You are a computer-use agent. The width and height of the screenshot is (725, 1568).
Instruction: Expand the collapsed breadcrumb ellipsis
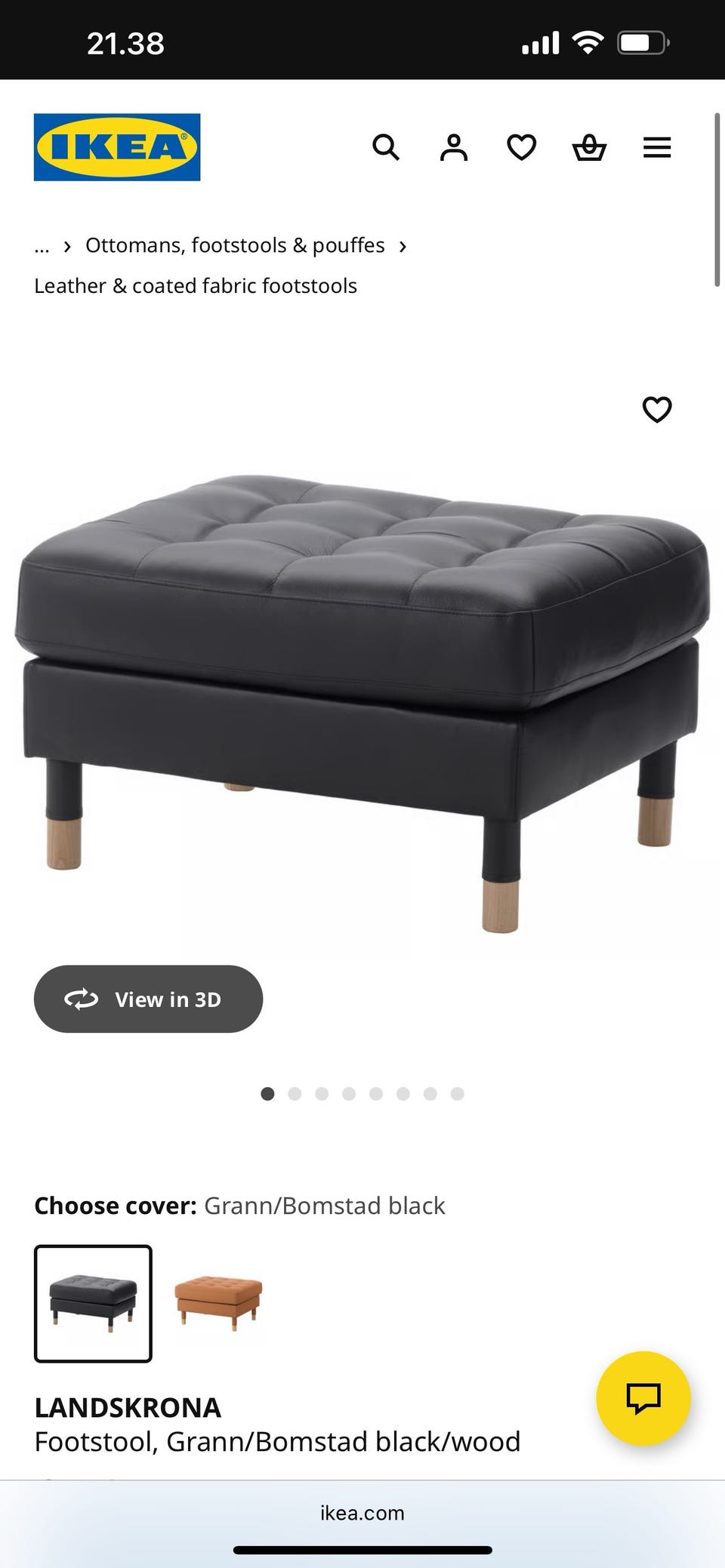click(42, 245)
